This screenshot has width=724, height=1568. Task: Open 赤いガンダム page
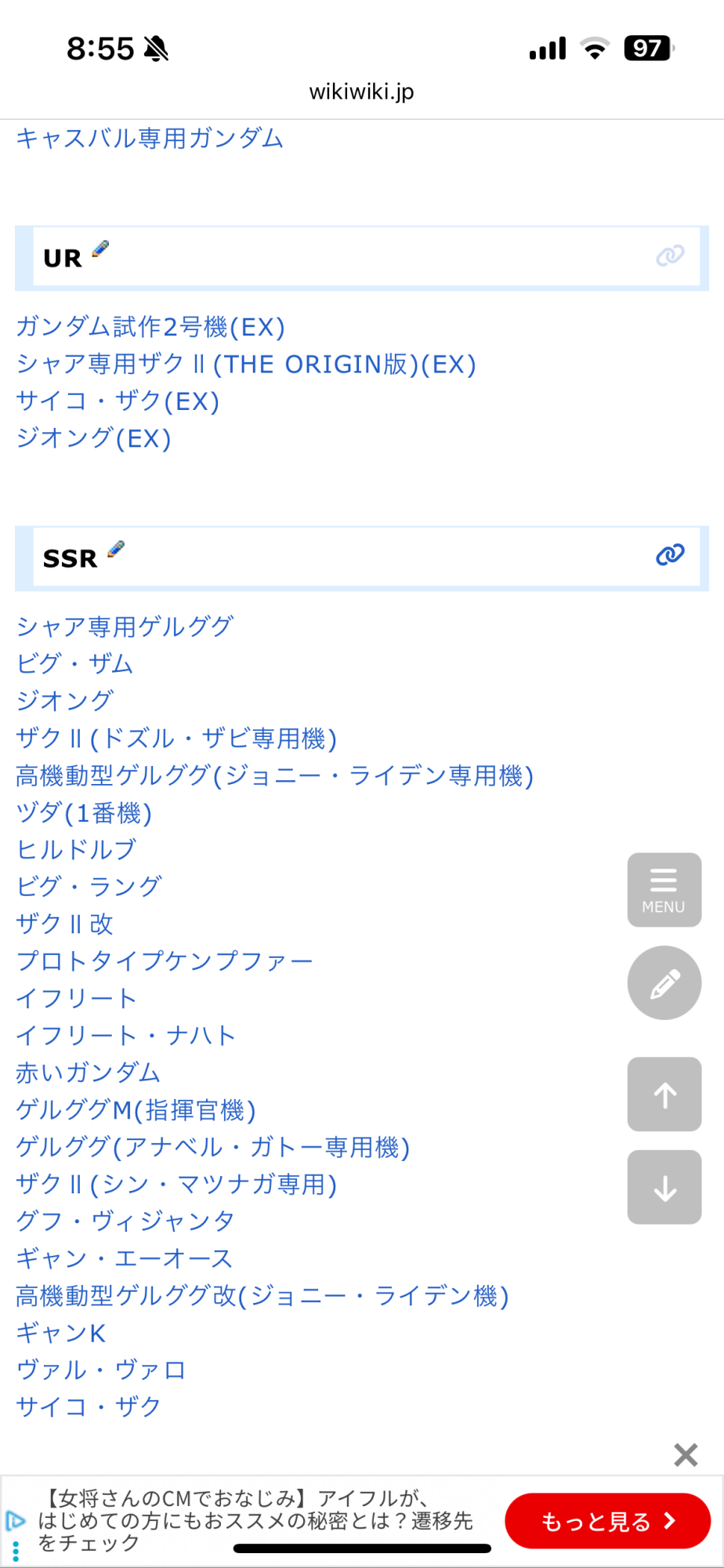88,1073
